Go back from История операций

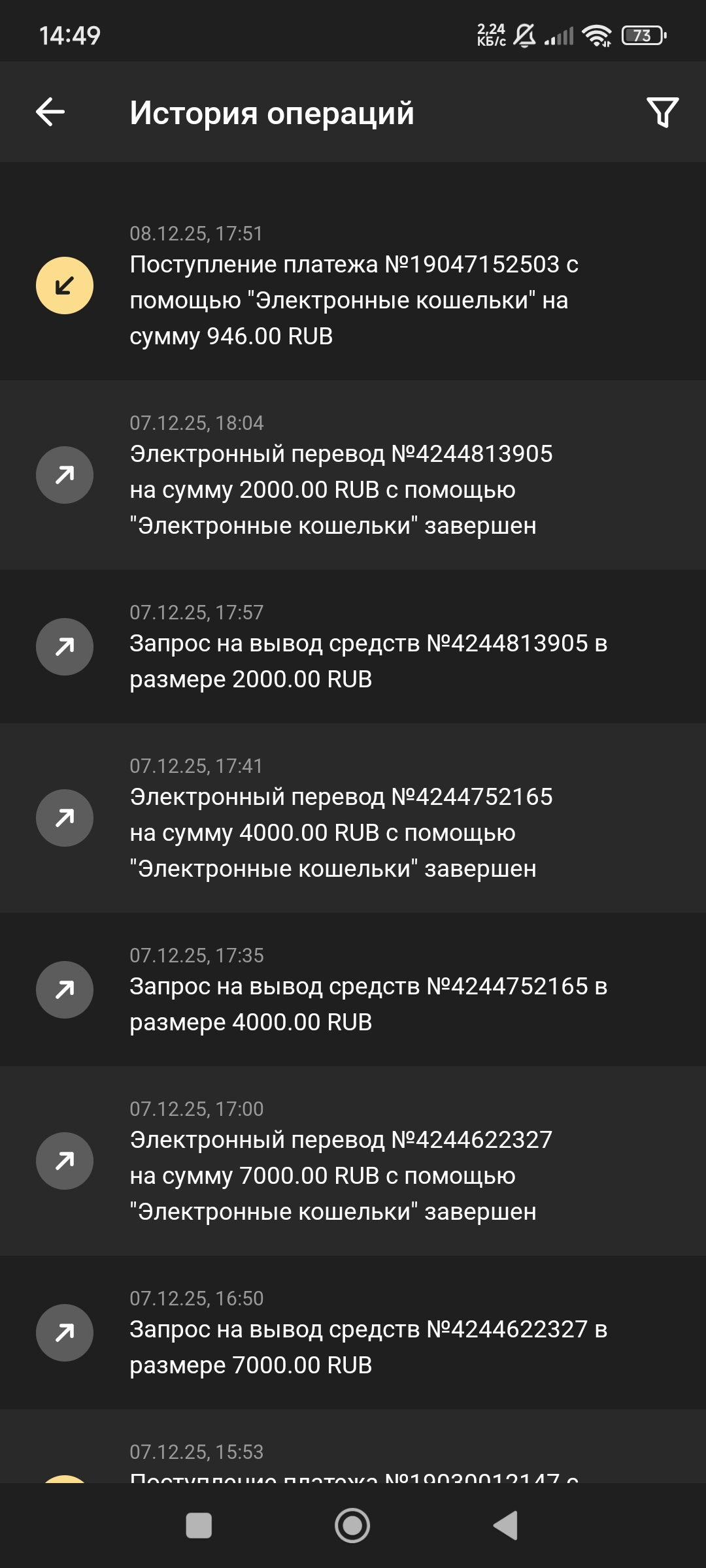click(50, 112)
